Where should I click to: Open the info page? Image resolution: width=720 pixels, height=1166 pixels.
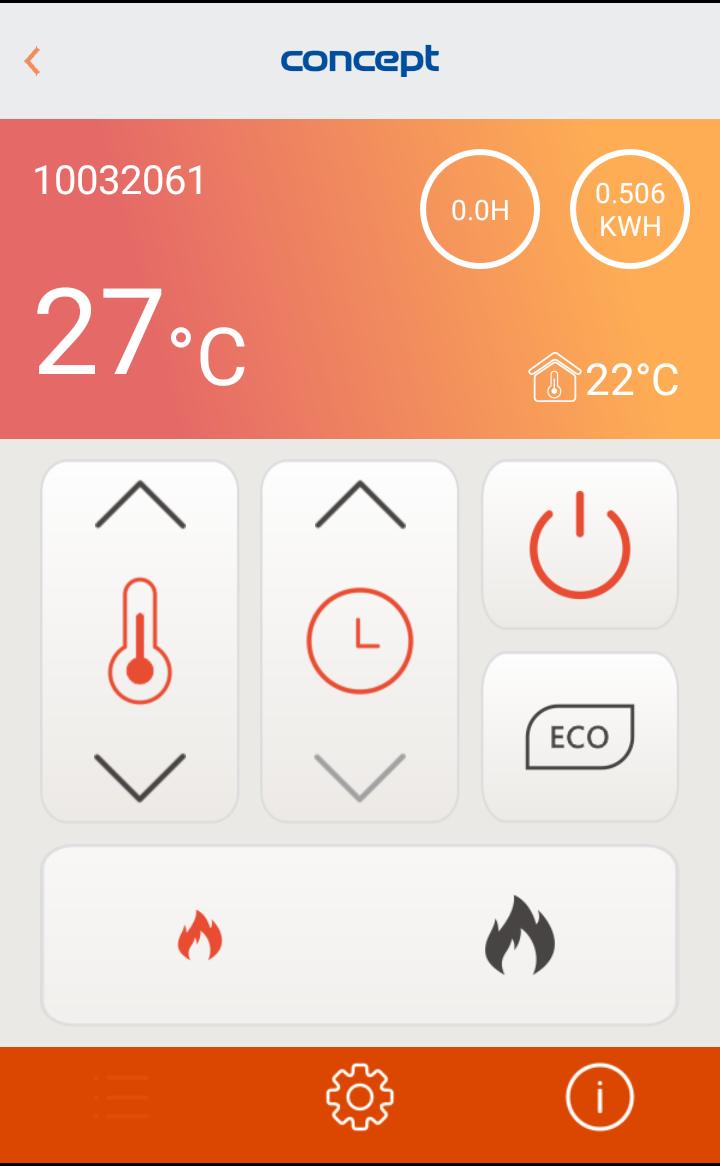point(599,1097)
